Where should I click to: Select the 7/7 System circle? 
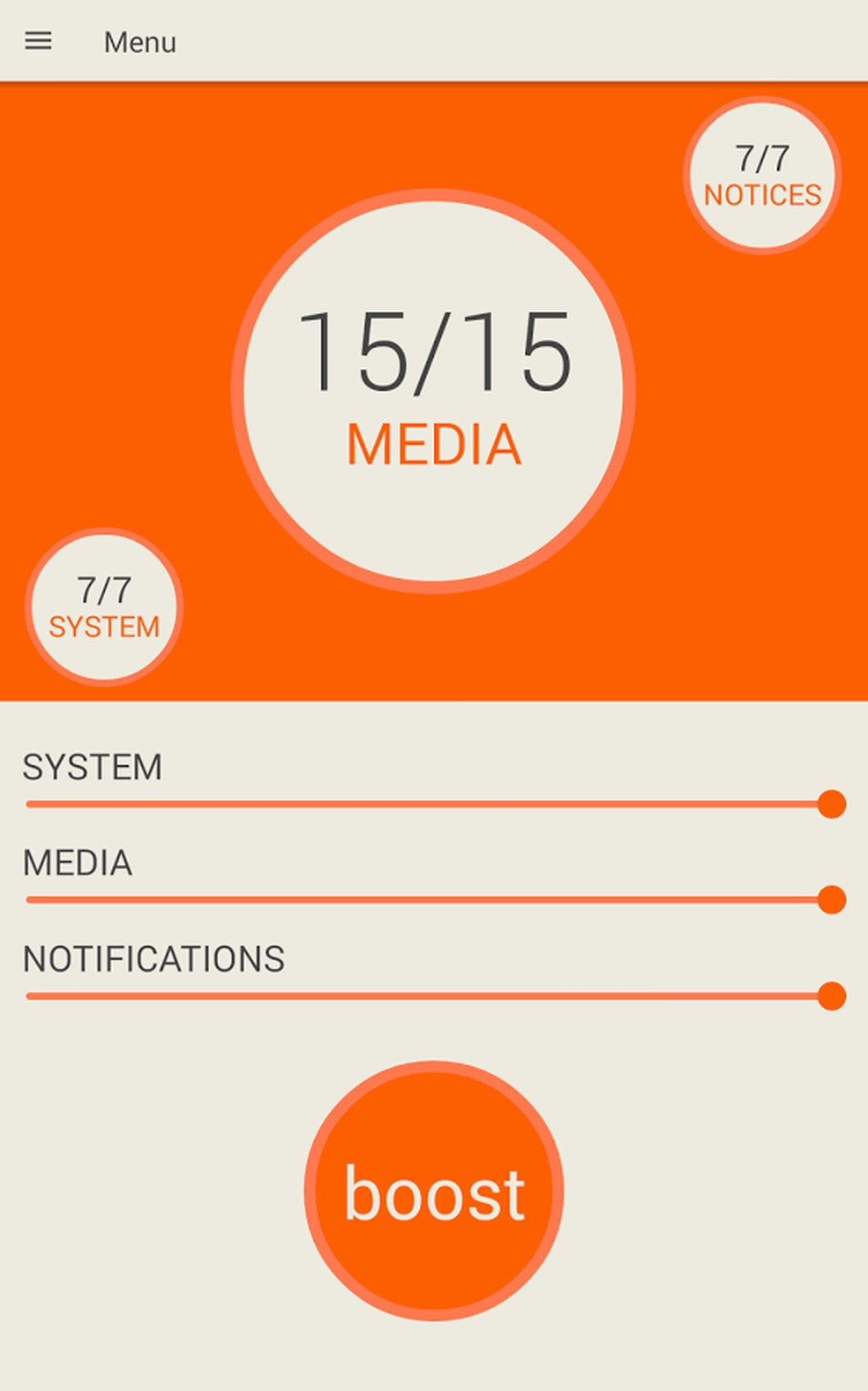pos(104,607)
